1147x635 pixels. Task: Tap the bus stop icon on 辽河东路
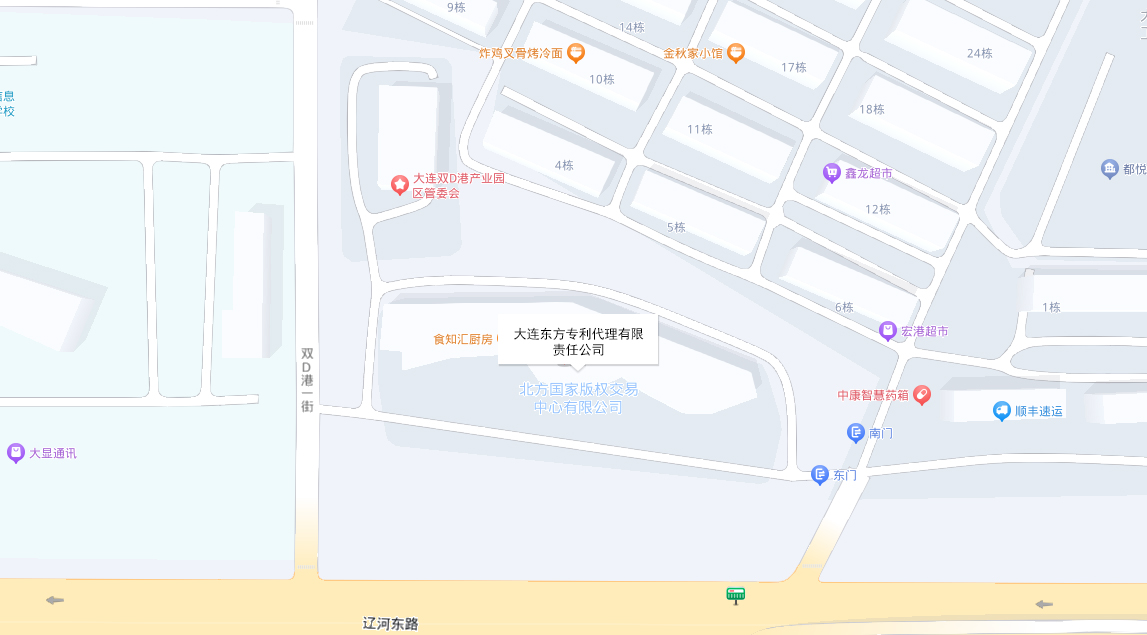click(x=736, y=596)
